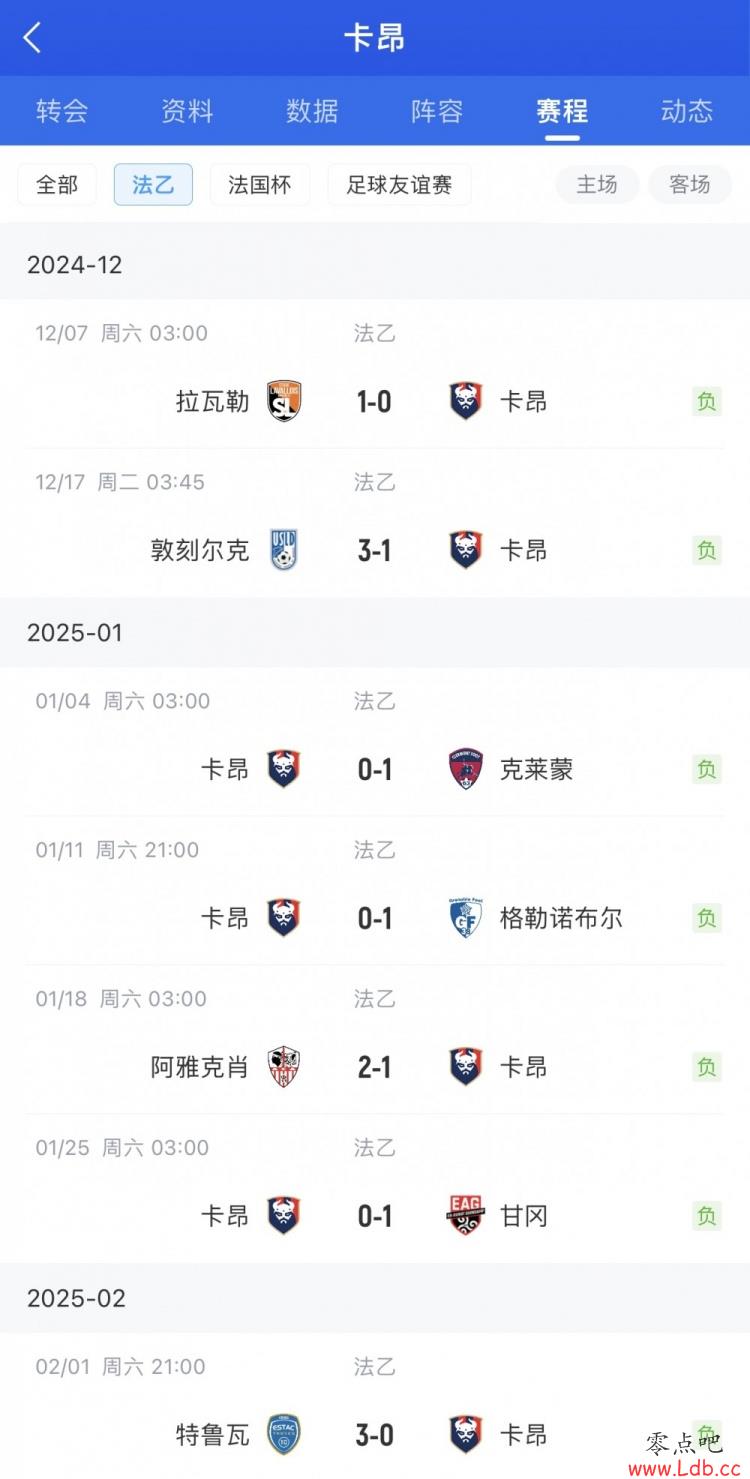This screenshot has height=1479, width=750.
Task: Select the 全部 filter chip
Action: 57,185
